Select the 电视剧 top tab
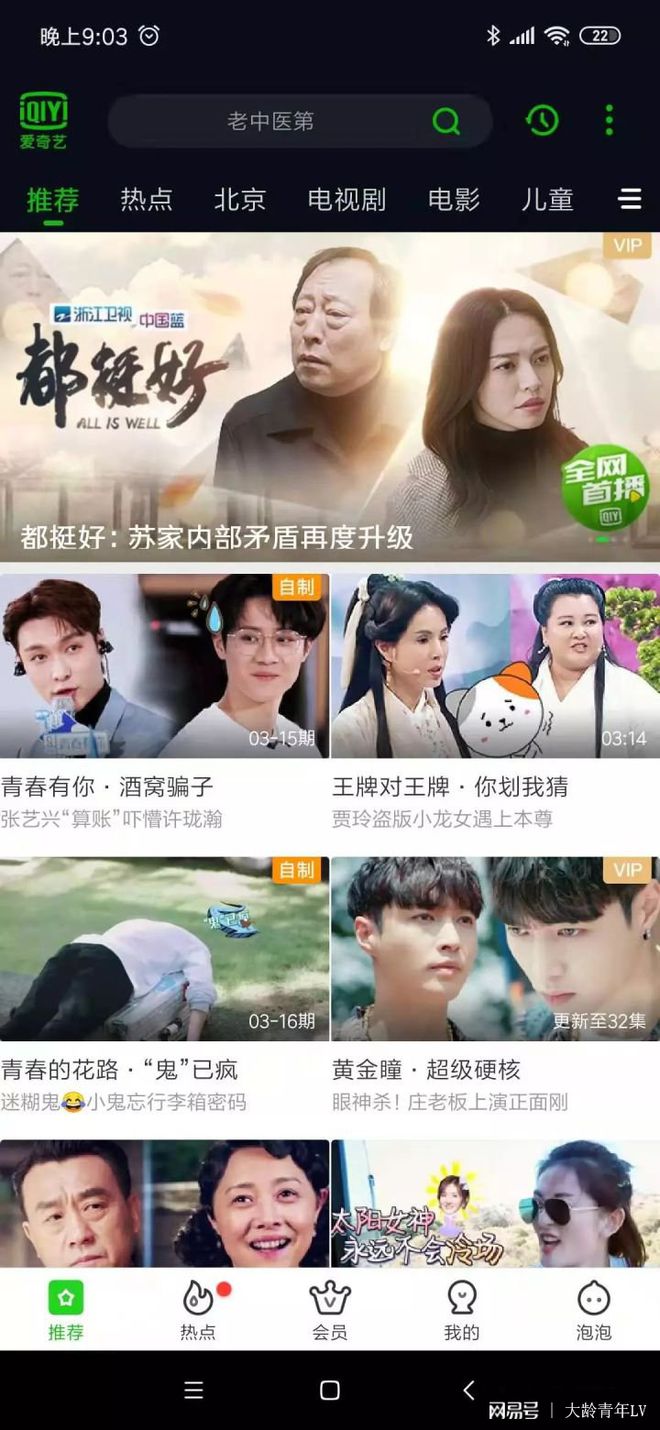This screenshot has width=660, height=1430. coord(346,199)
